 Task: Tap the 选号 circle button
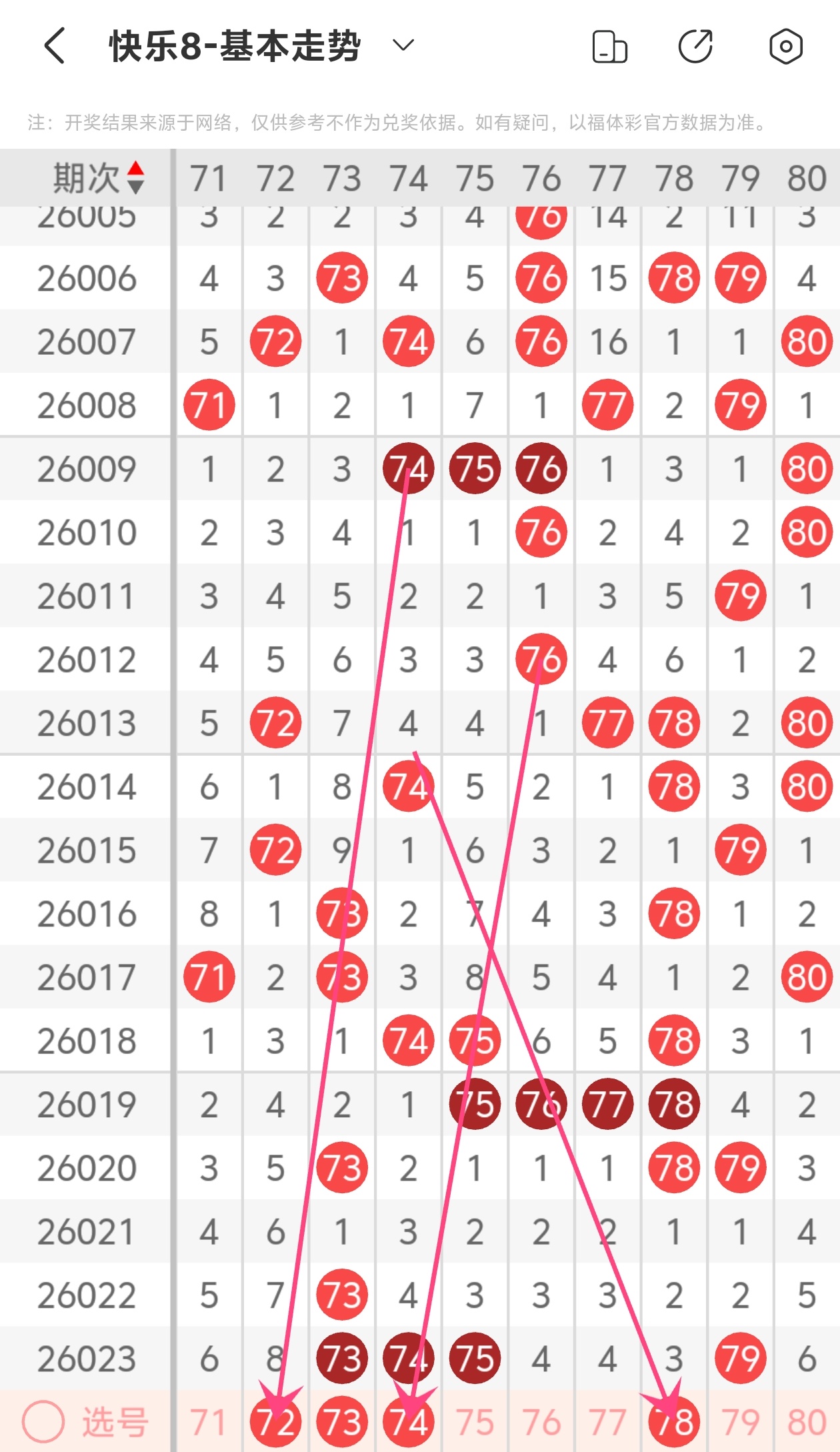click(43, 1421)
